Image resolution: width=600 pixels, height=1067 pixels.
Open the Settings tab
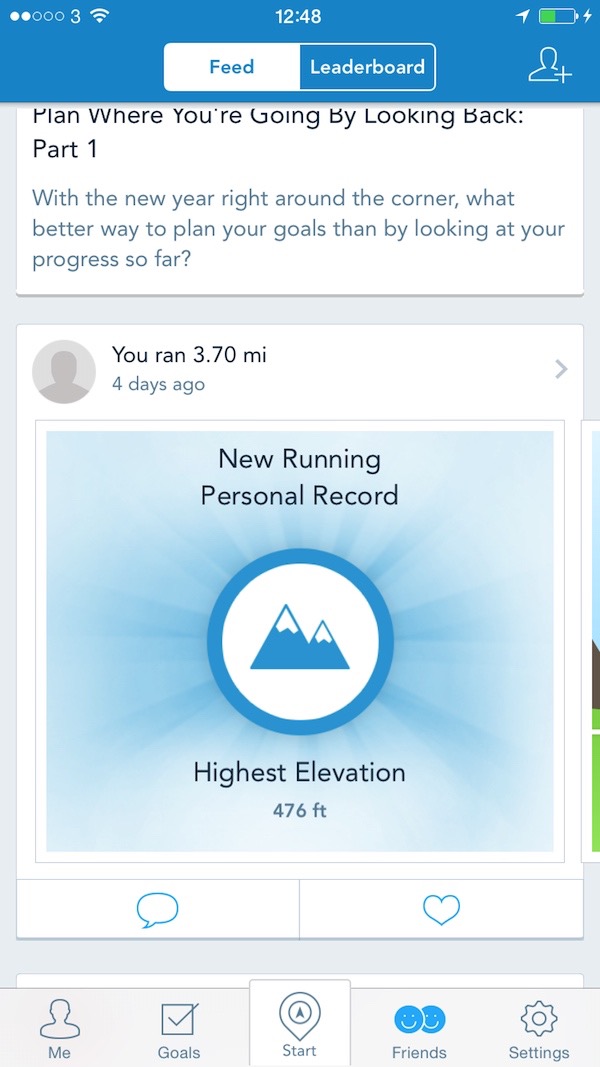(539, 1030)
